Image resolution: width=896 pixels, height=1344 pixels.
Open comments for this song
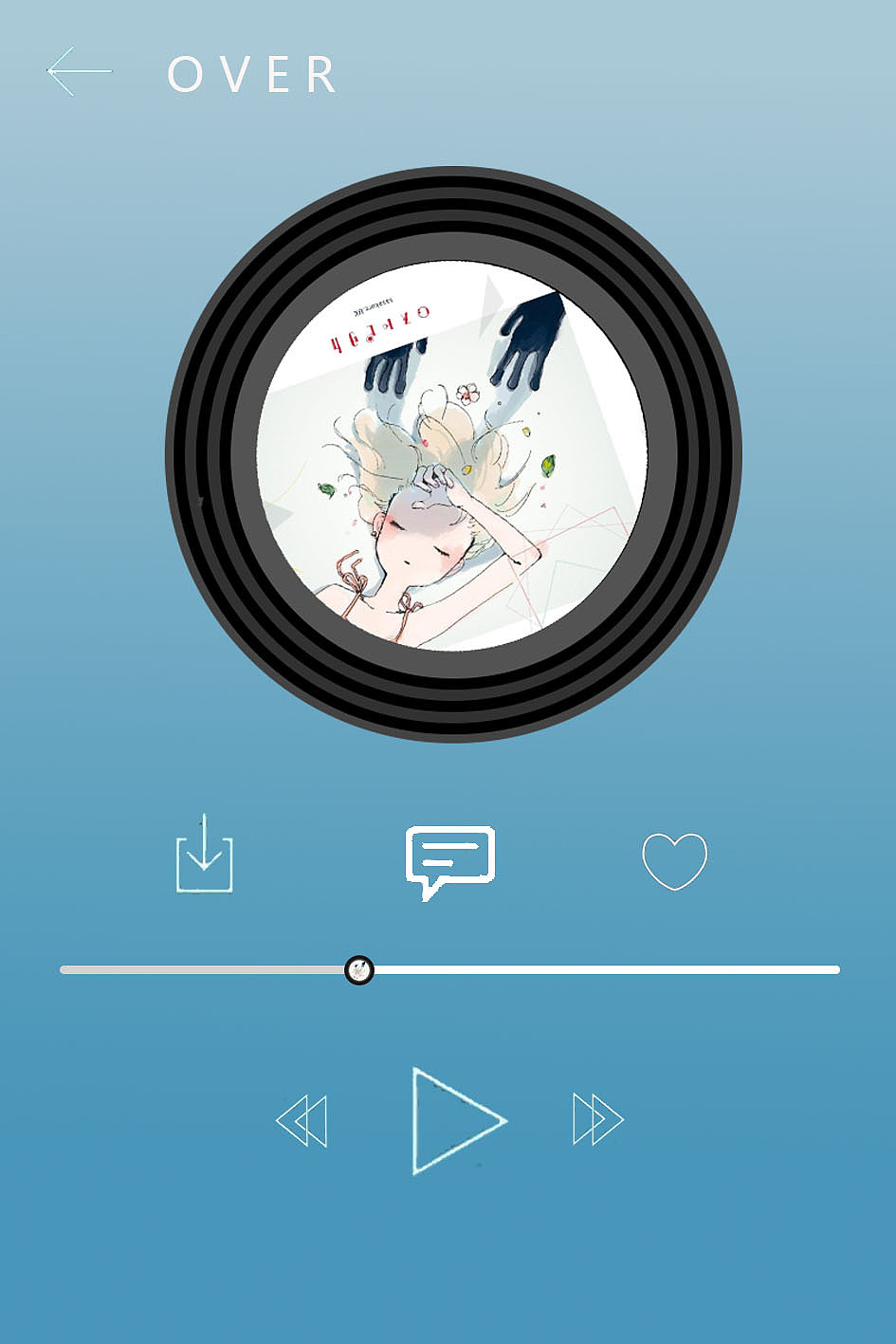[x=450, y=858]
